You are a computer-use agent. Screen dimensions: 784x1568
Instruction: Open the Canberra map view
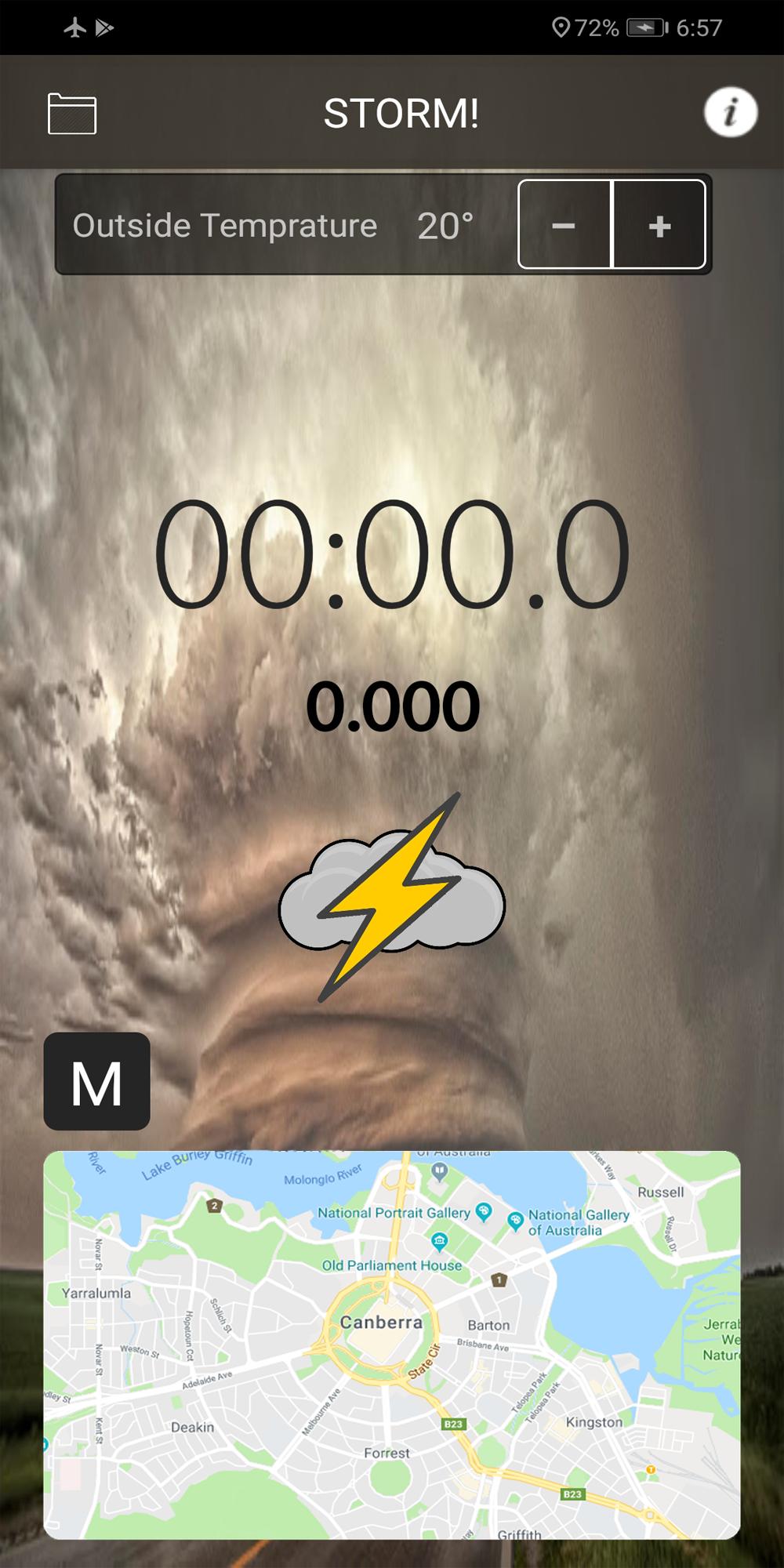392,1344
